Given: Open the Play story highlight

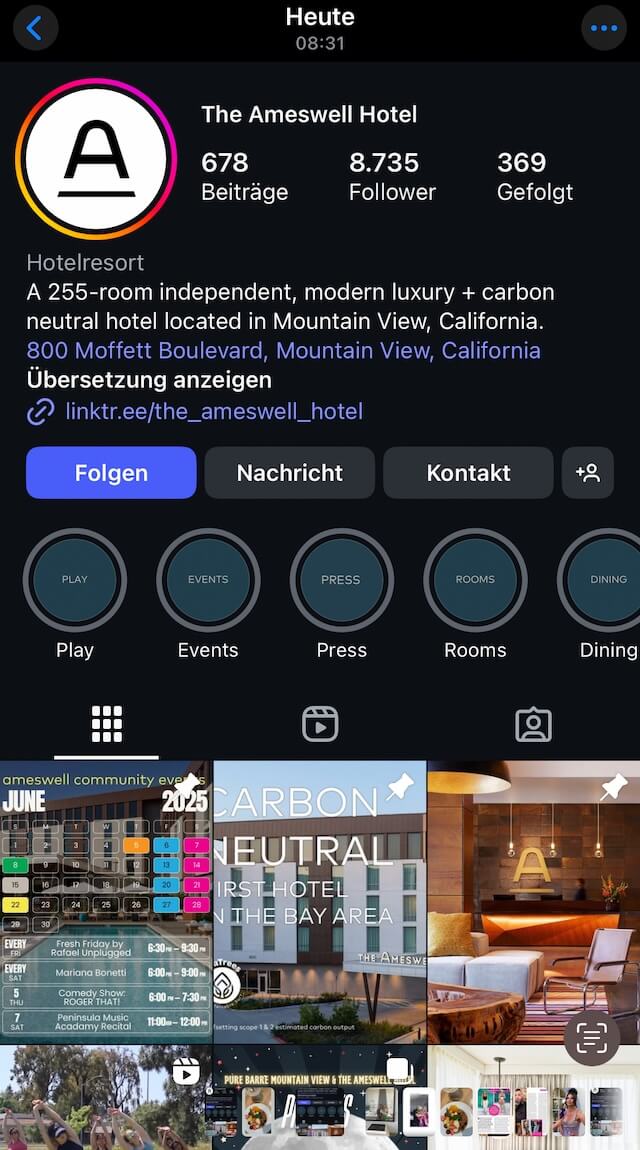Looking at the screenshot, I should pos(75,580).
